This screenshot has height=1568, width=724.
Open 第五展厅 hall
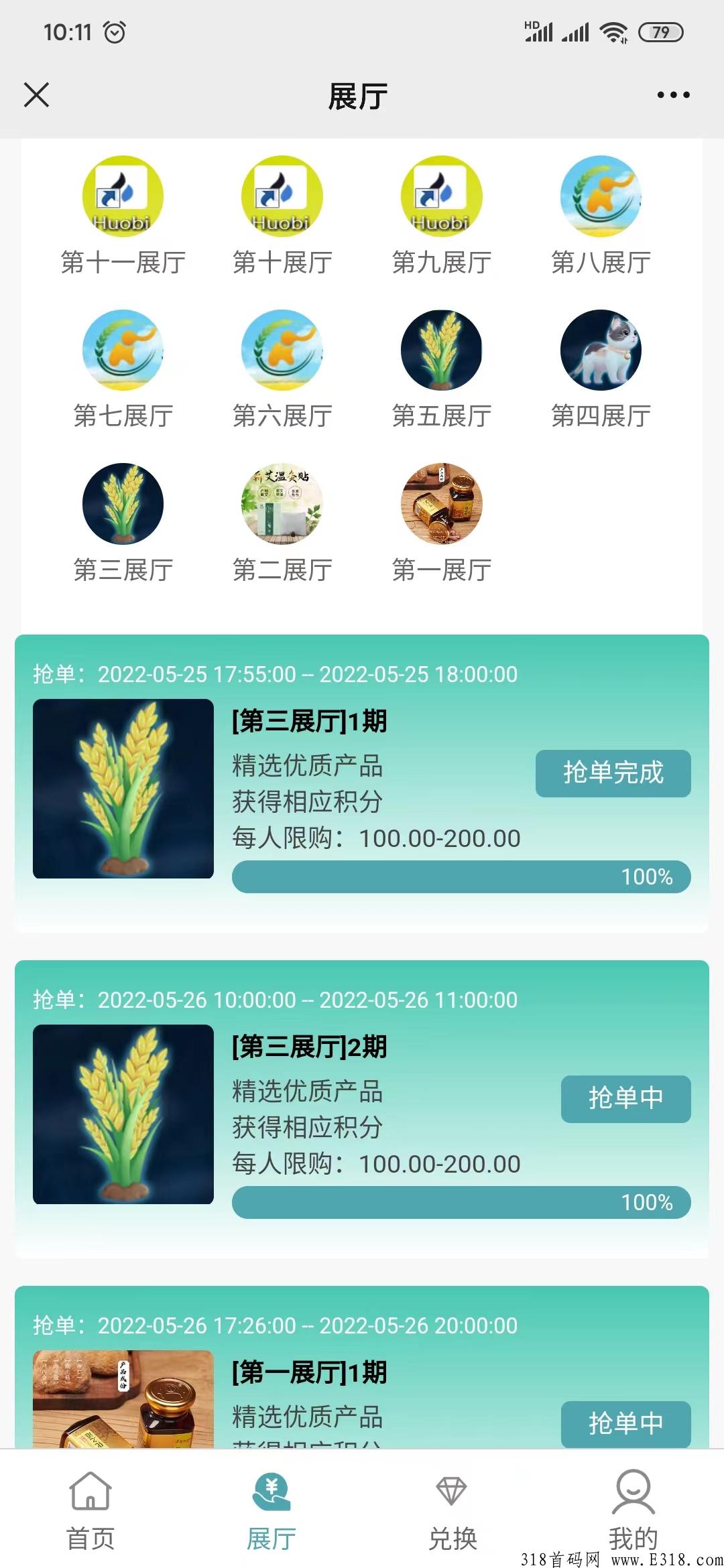442,370
